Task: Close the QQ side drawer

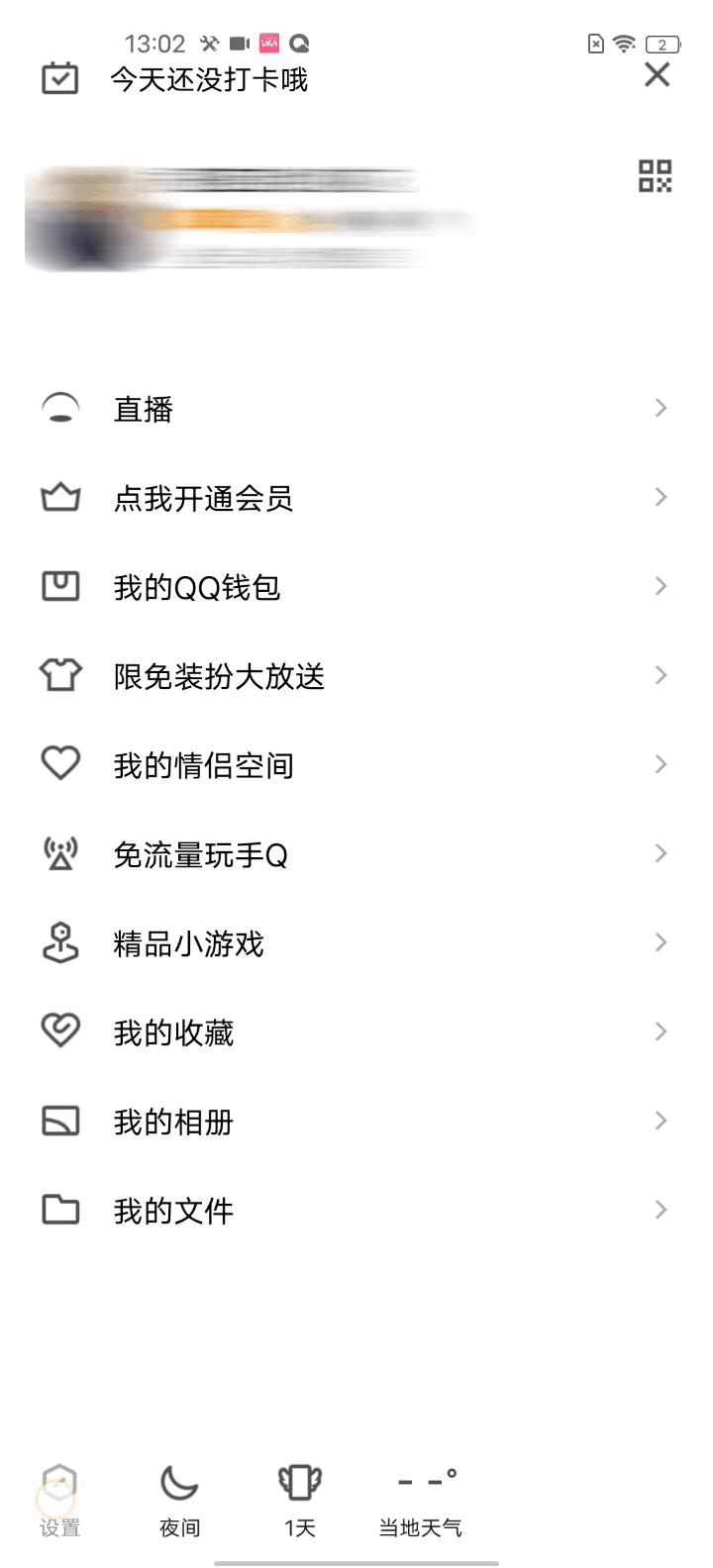Action: click(657, 75)
